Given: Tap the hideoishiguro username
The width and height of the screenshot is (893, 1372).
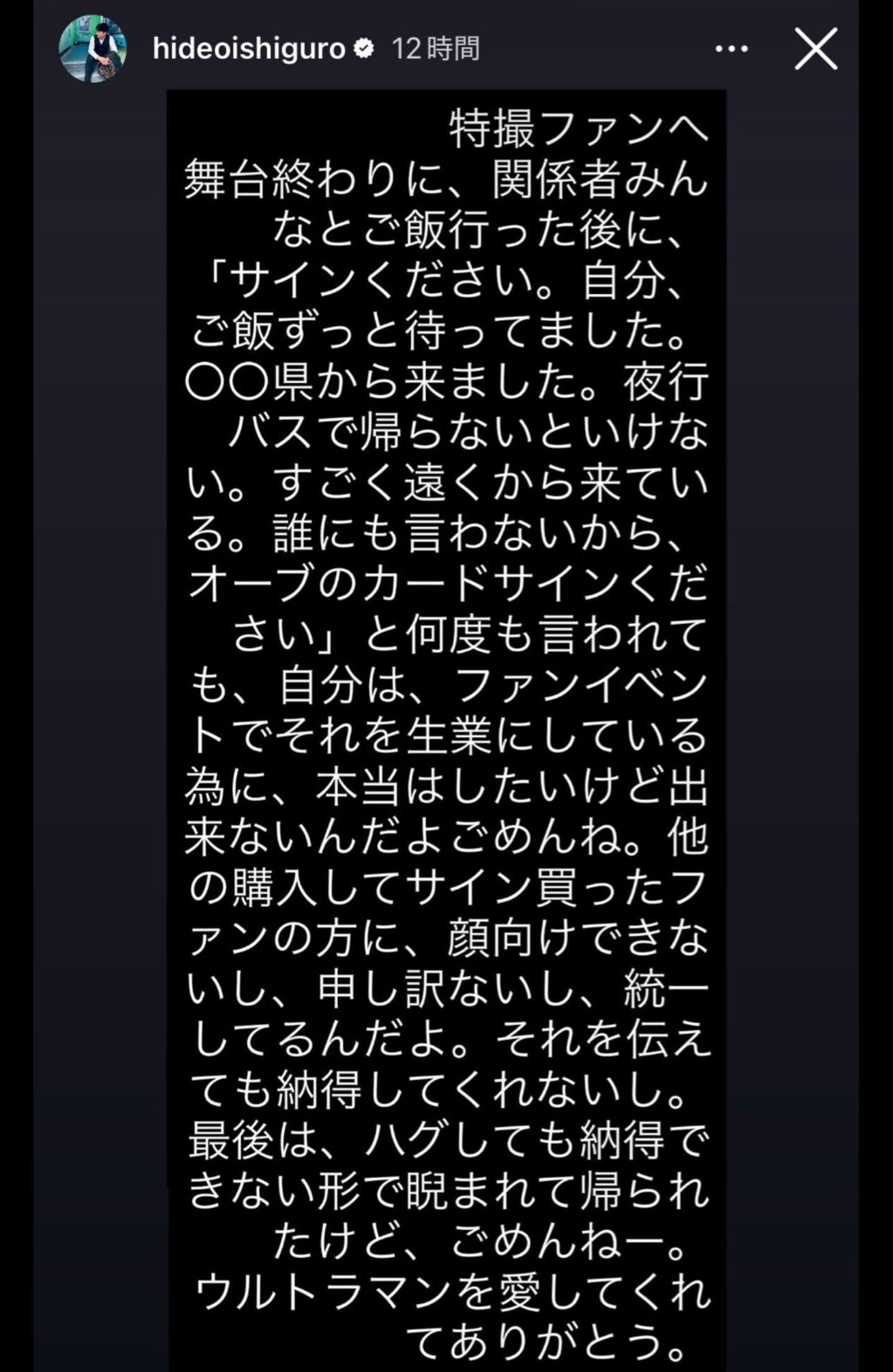Looking at the screenshot, I should coord(249,49).
